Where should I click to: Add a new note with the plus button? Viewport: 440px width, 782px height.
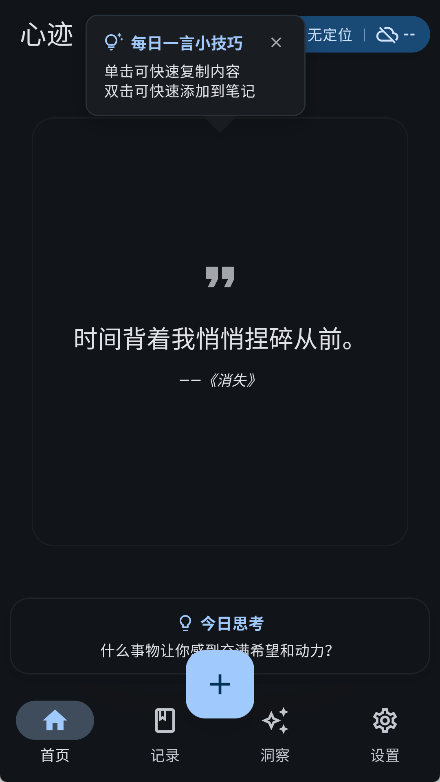pos(220,684)
